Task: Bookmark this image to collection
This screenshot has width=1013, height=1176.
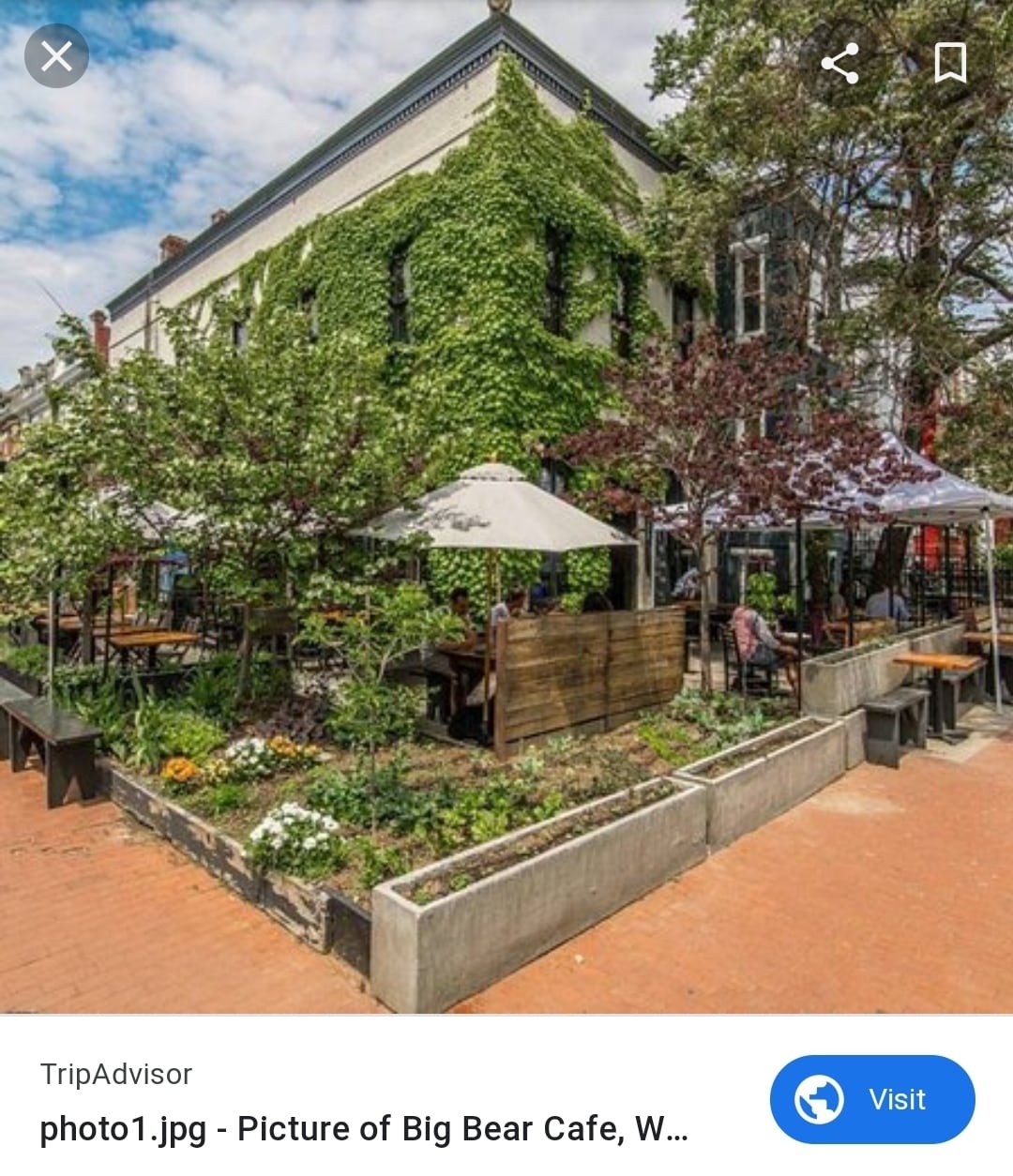Action: click(950, 63)
